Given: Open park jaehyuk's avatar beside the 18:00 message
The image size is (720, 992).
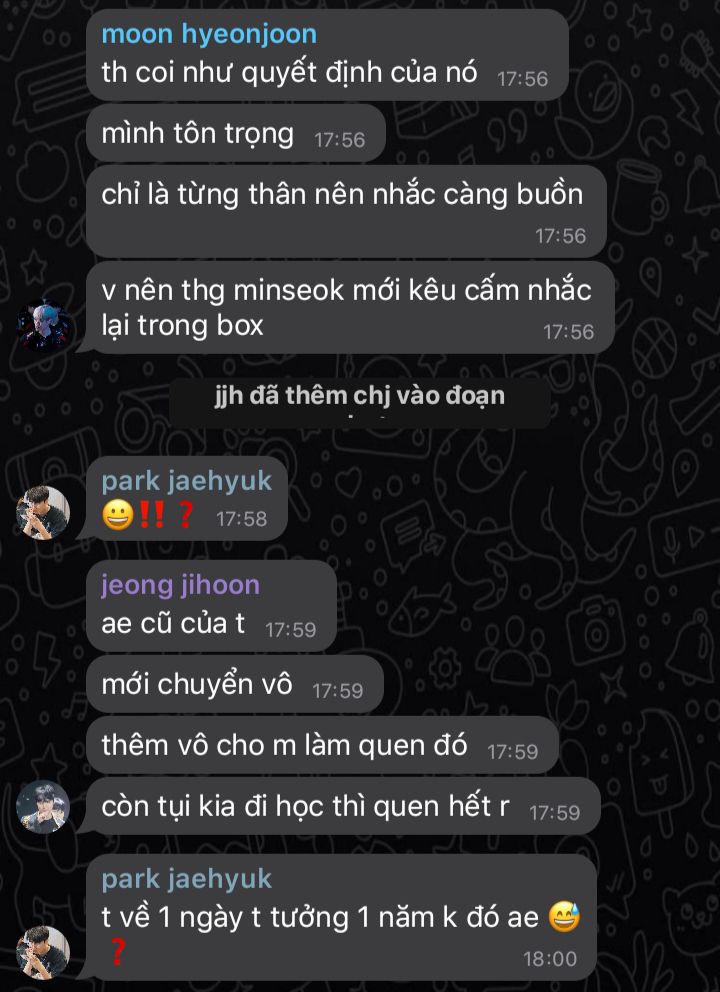Looking at the screenshot, I should [x=43, y=953].
